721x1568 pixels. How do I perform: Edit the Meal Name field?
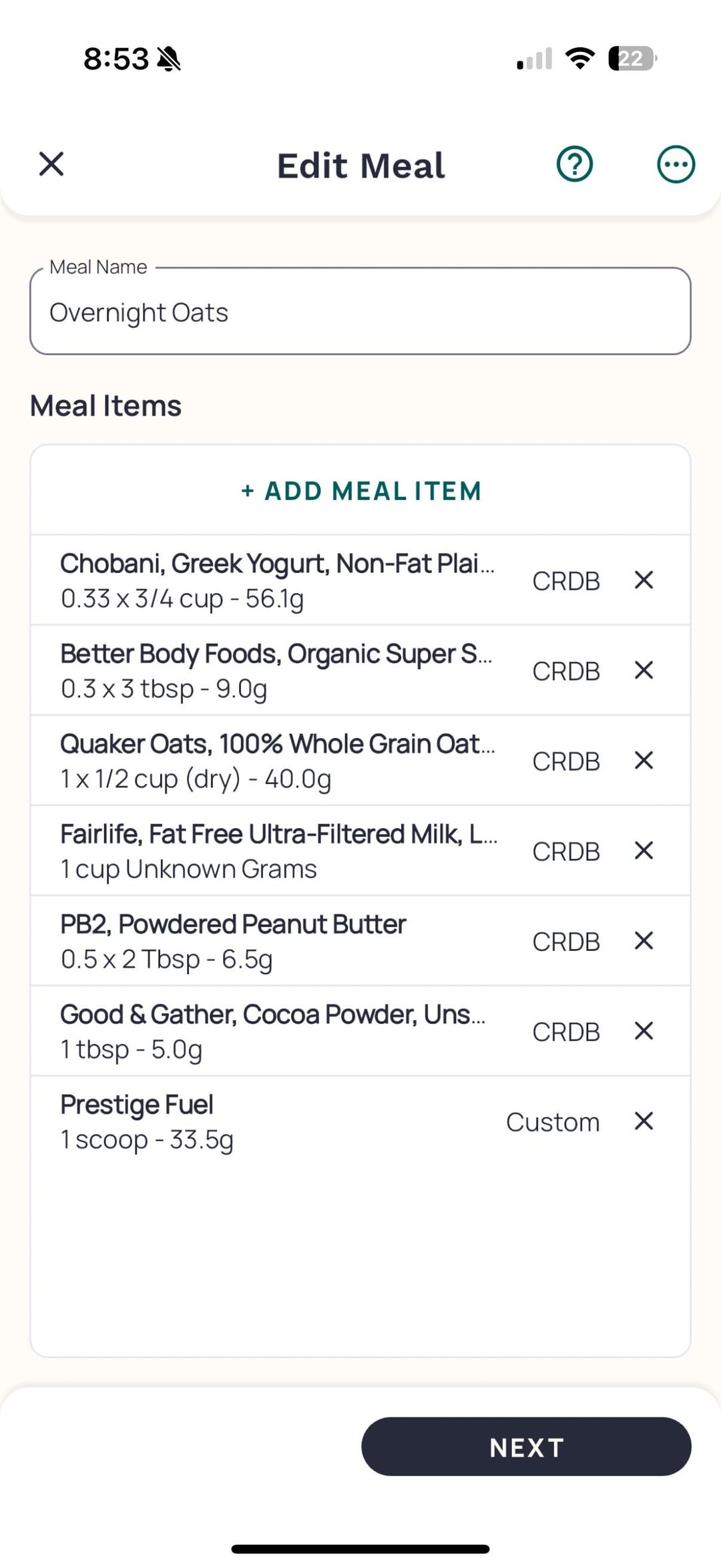[360, 311]
